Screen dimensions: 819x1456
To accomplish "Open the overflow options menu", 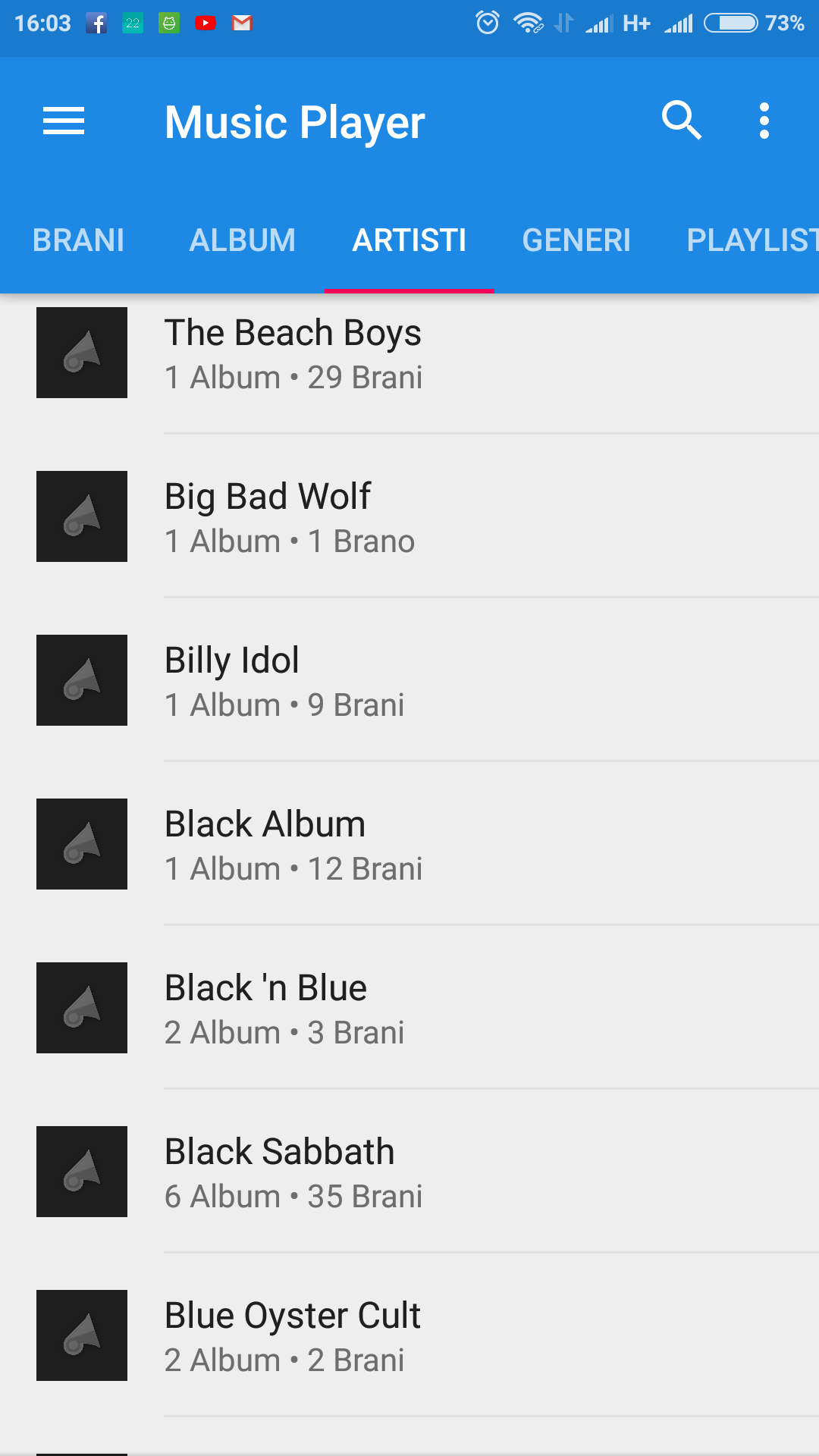I will click(764, 121).
